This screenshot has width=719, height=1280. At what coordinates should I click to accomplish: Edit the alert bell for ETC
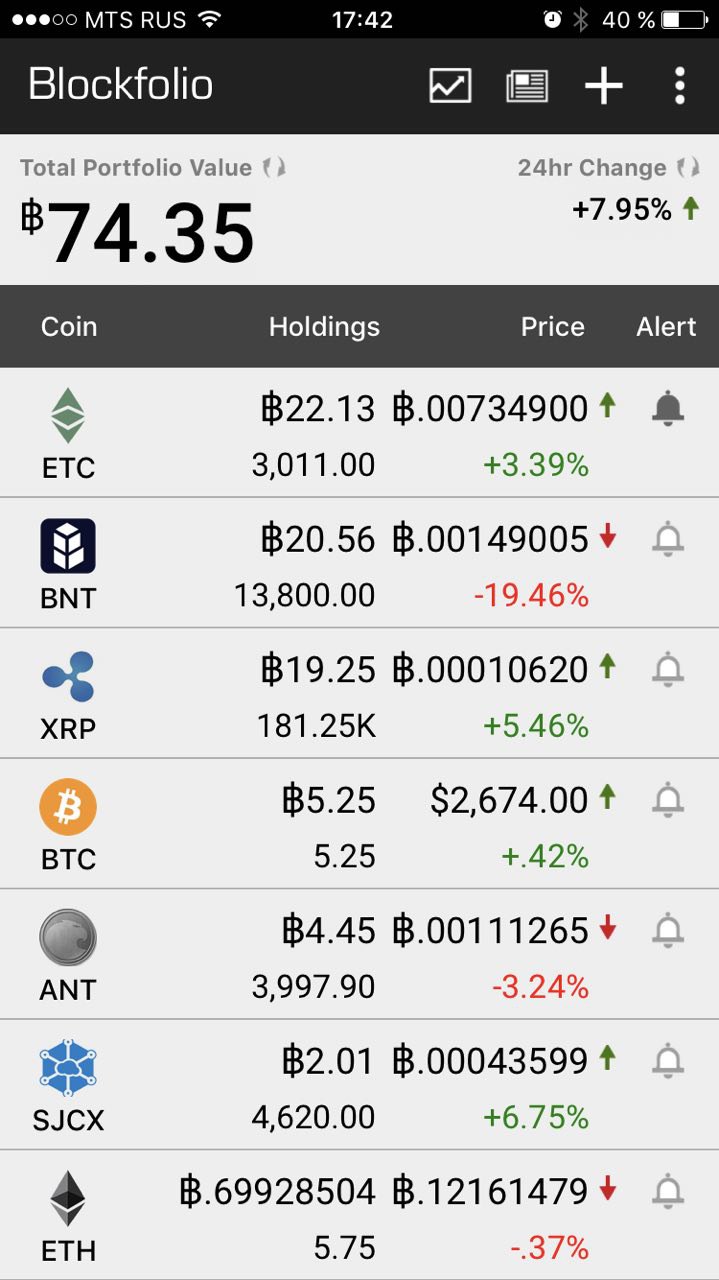click(x=668, y=409)
